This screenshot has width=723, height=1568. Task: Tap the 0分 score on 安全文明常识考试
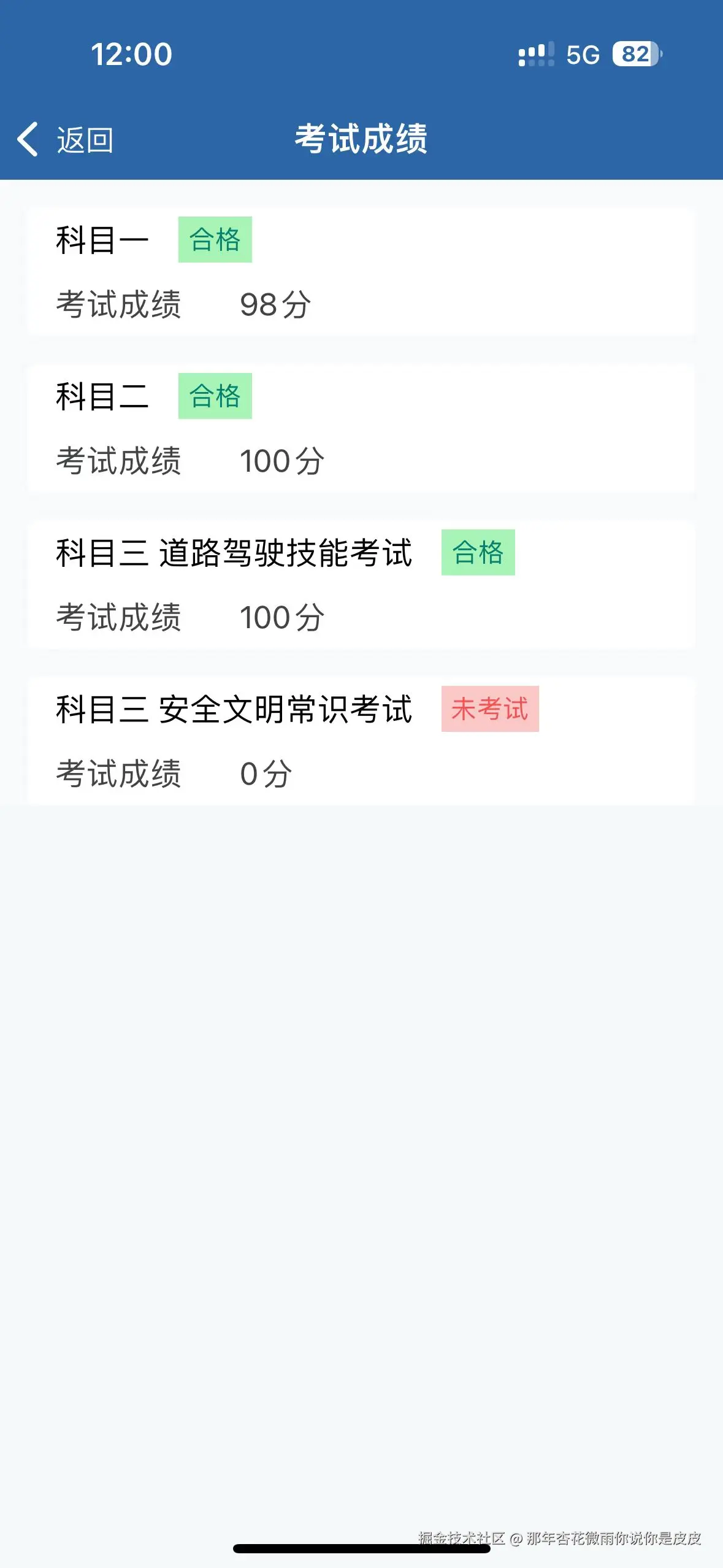pos(264,774)
